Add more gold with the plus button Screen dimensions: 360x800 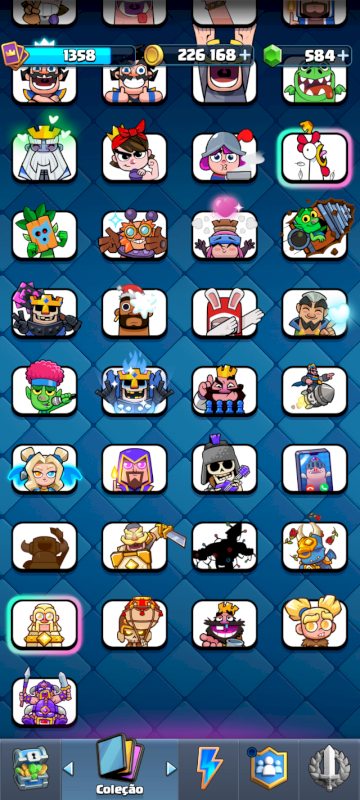coord(245,55)
